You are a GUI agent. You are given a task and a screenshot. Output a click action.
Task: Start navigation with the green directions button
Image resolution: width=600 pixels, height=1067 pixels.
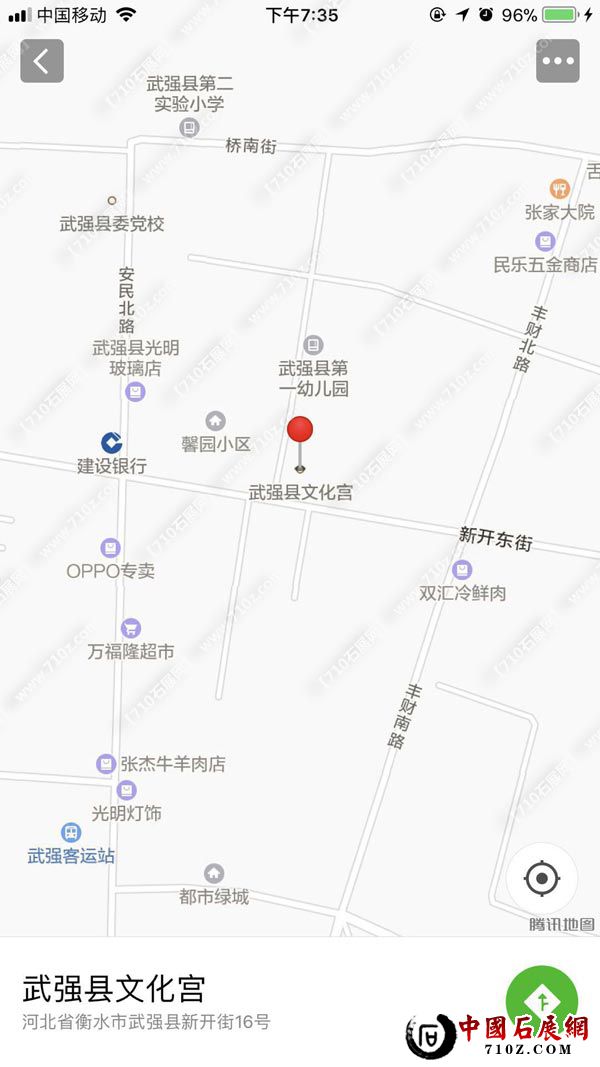click(x=542, y=1000)
